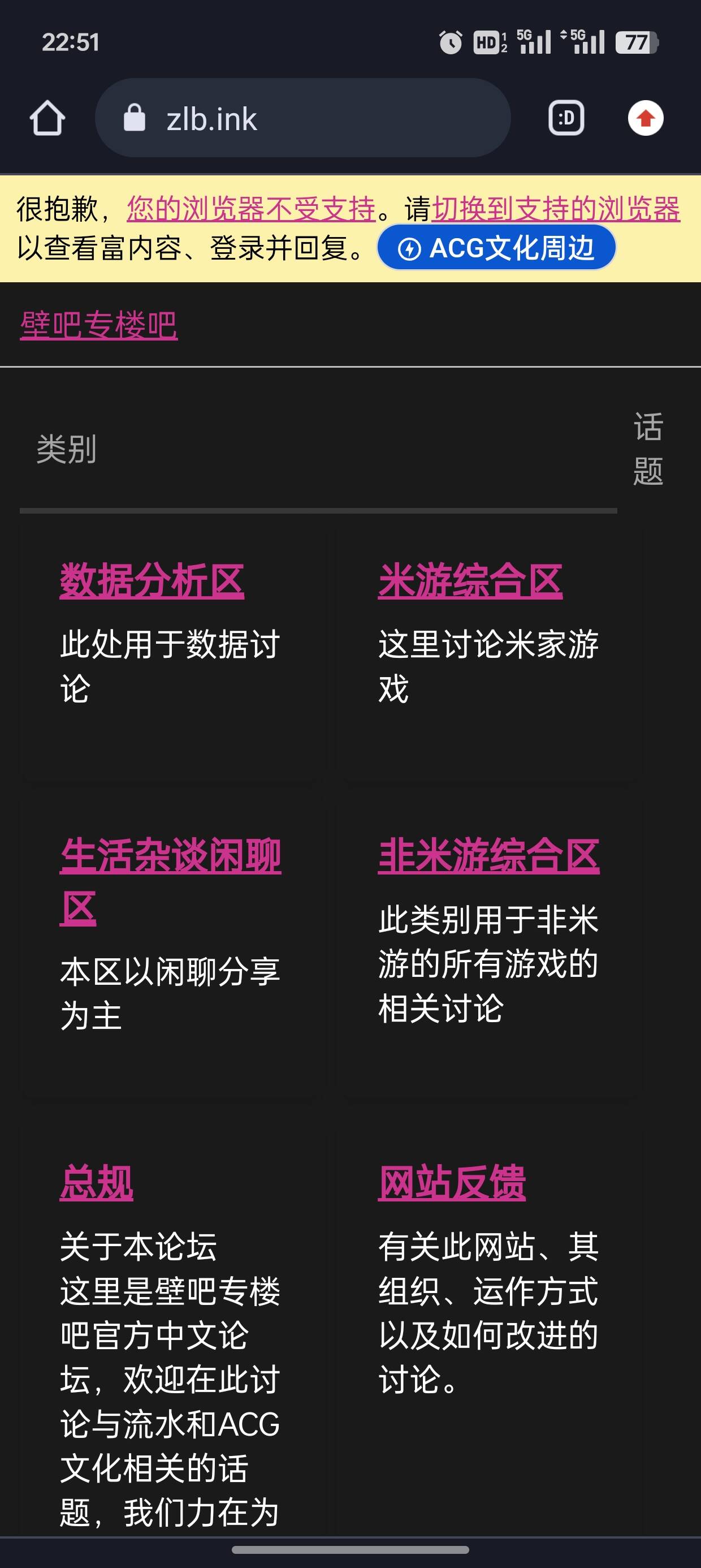Open the 数据分析区 category
This screenshot has height=1568, width=701.
point(152,581)
